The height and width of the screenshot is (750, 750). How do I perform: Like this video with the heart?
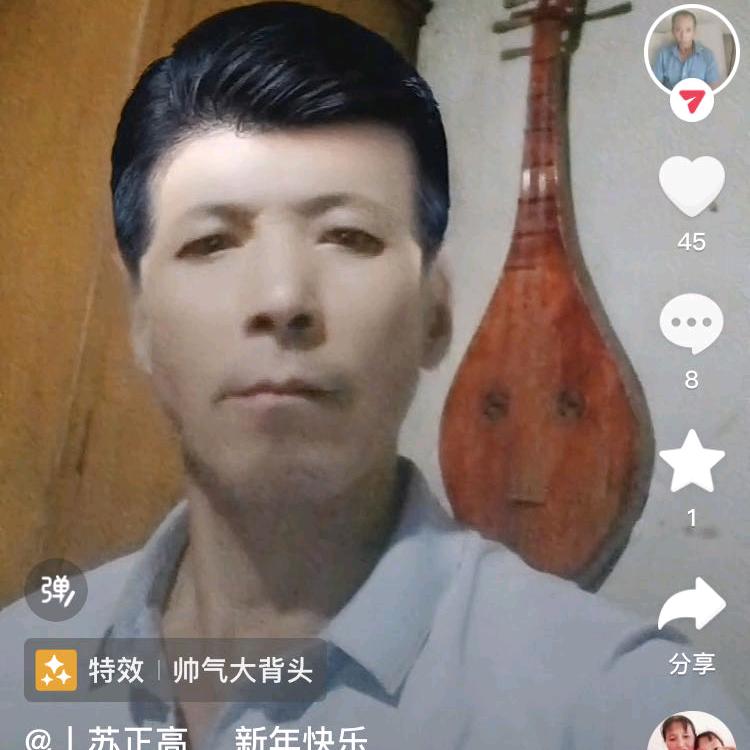(x=691, y=187)
